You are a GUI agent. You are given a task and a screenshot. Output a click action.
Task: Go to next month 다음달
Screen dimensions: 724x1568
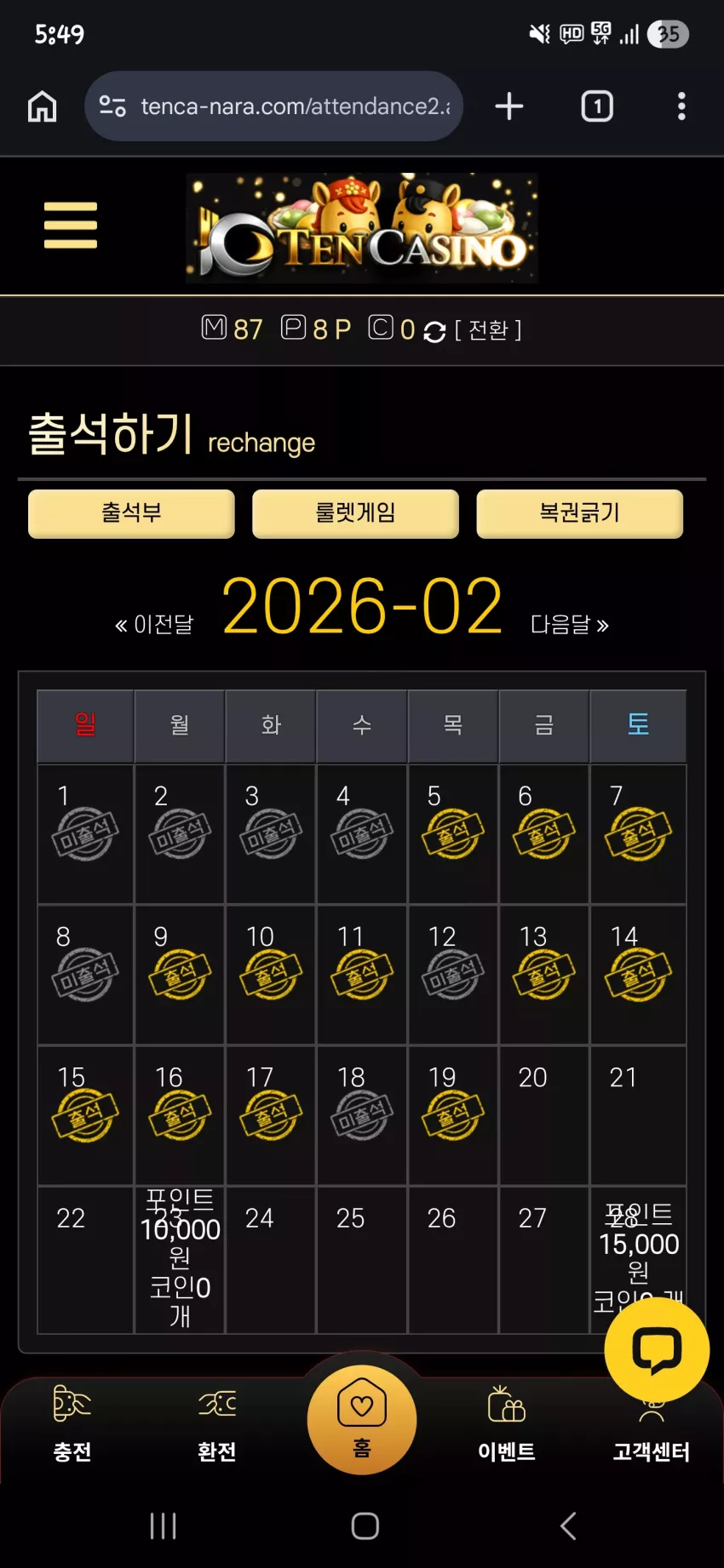[x=570, y=625]
